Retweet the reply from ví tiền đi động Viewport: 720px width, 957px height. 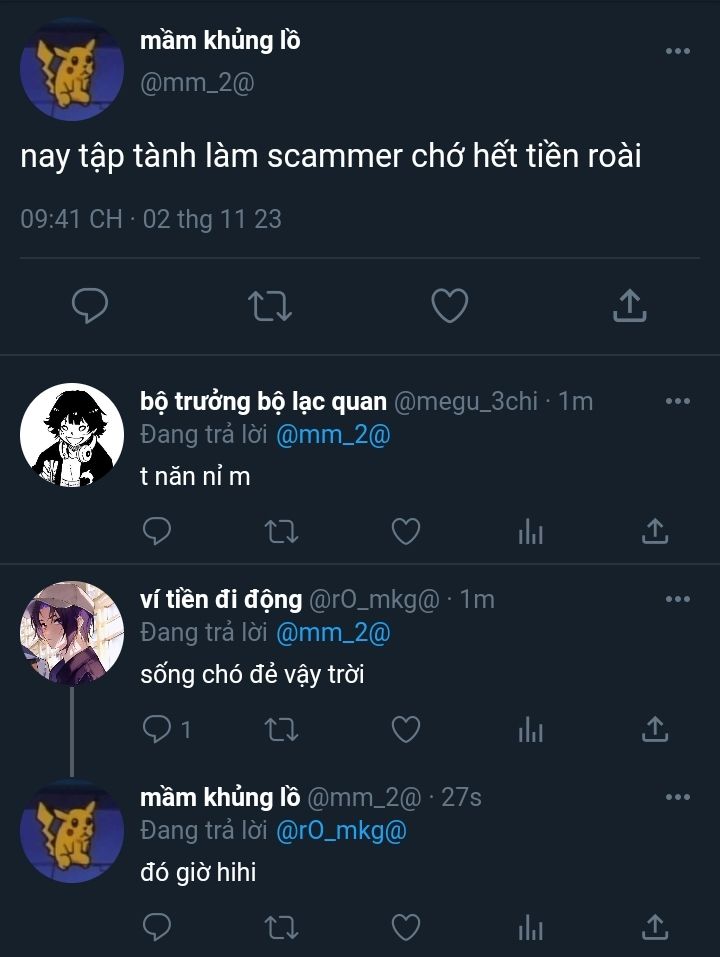click(281, 729)
